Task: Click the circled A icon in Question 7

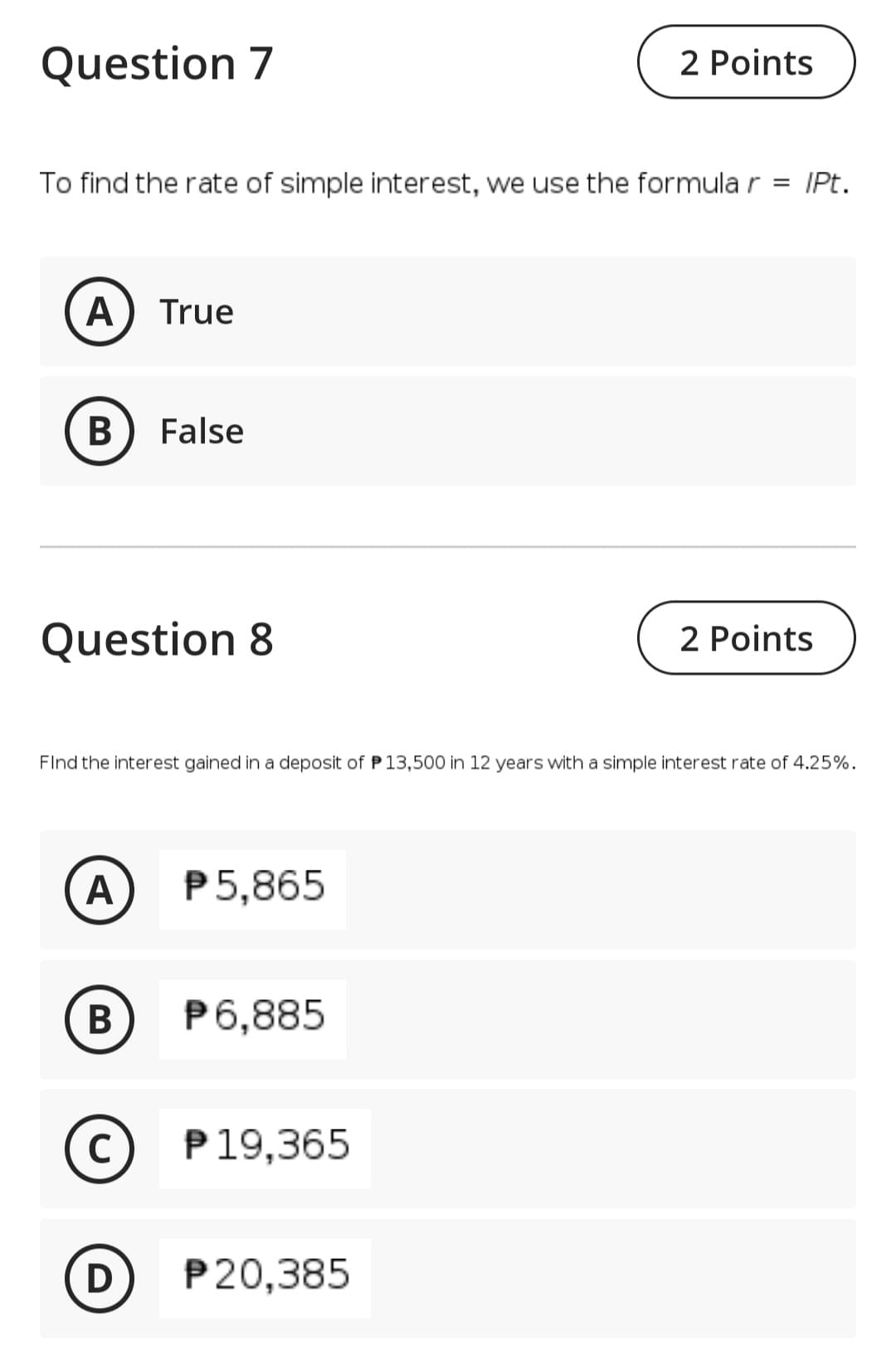Action: coord(99,312)
